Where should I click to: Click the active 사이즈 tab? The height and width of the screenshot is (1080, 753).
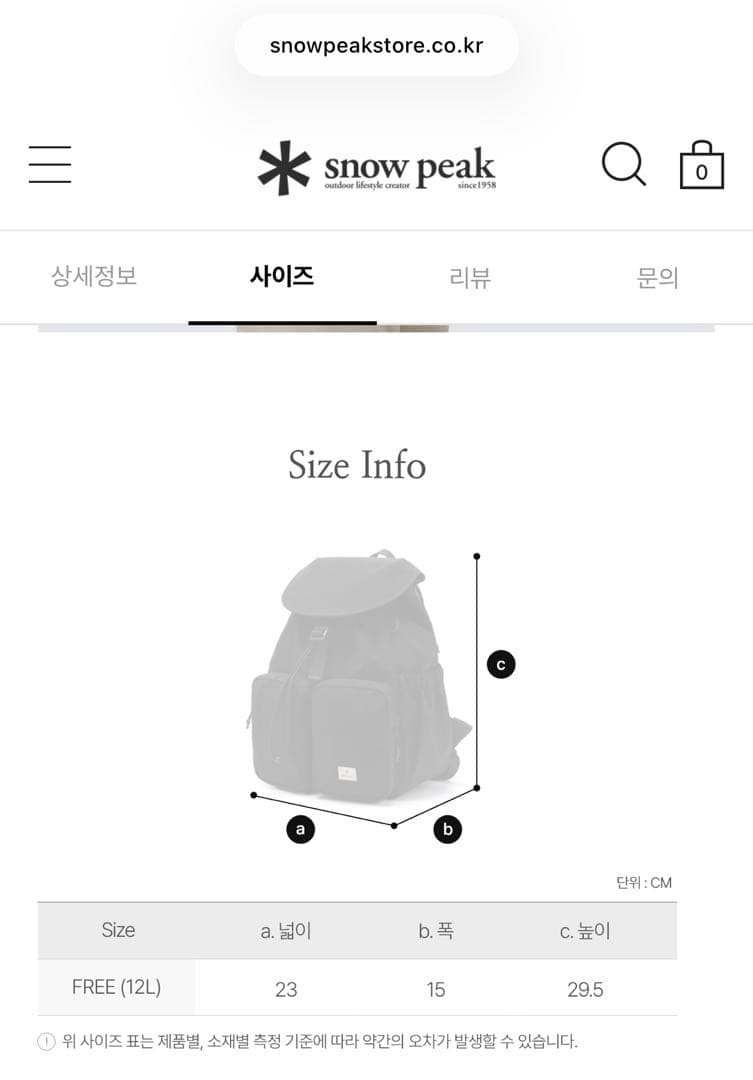click(x=279, y=277)
